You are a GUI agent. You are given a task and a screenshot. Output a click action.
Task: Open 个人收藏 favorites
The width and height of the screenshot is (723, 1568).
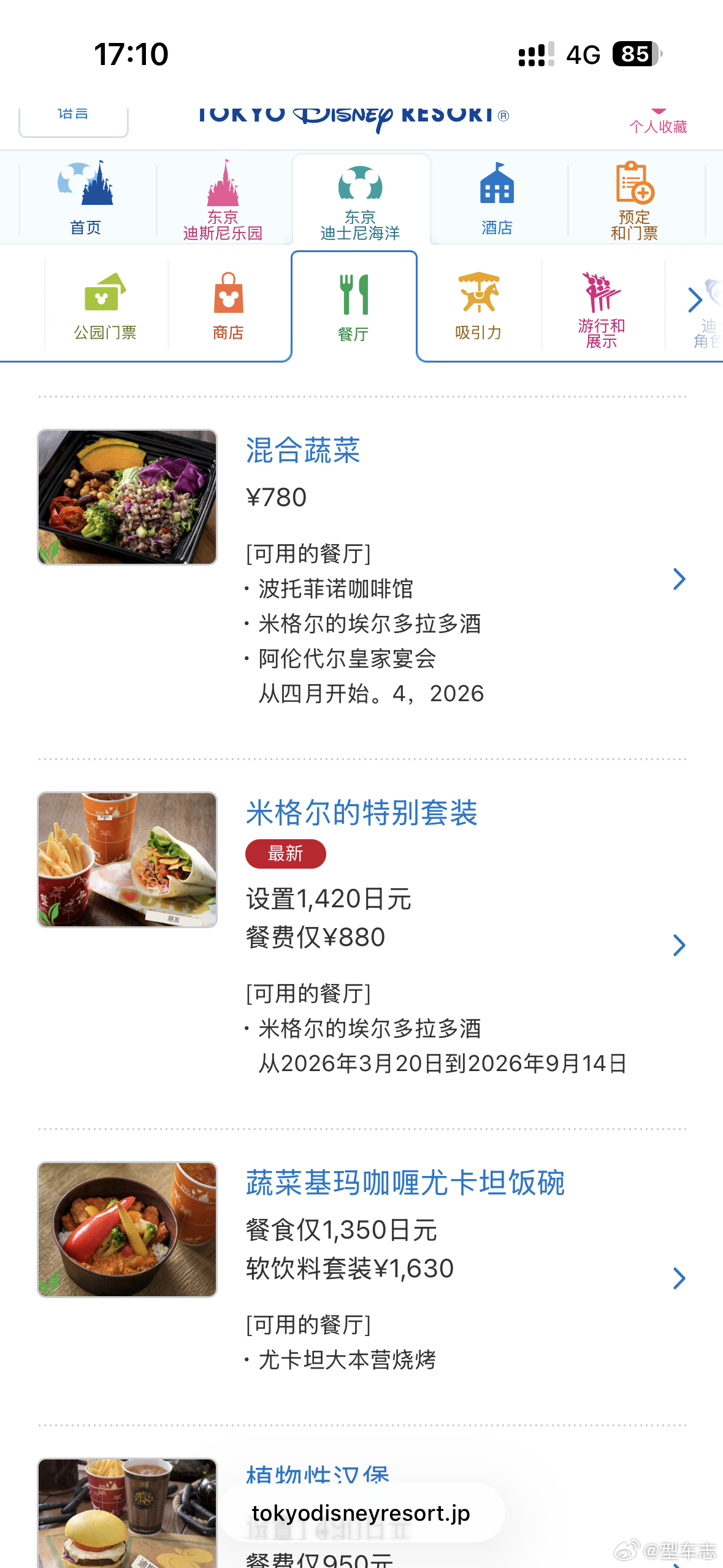[657, 122]
